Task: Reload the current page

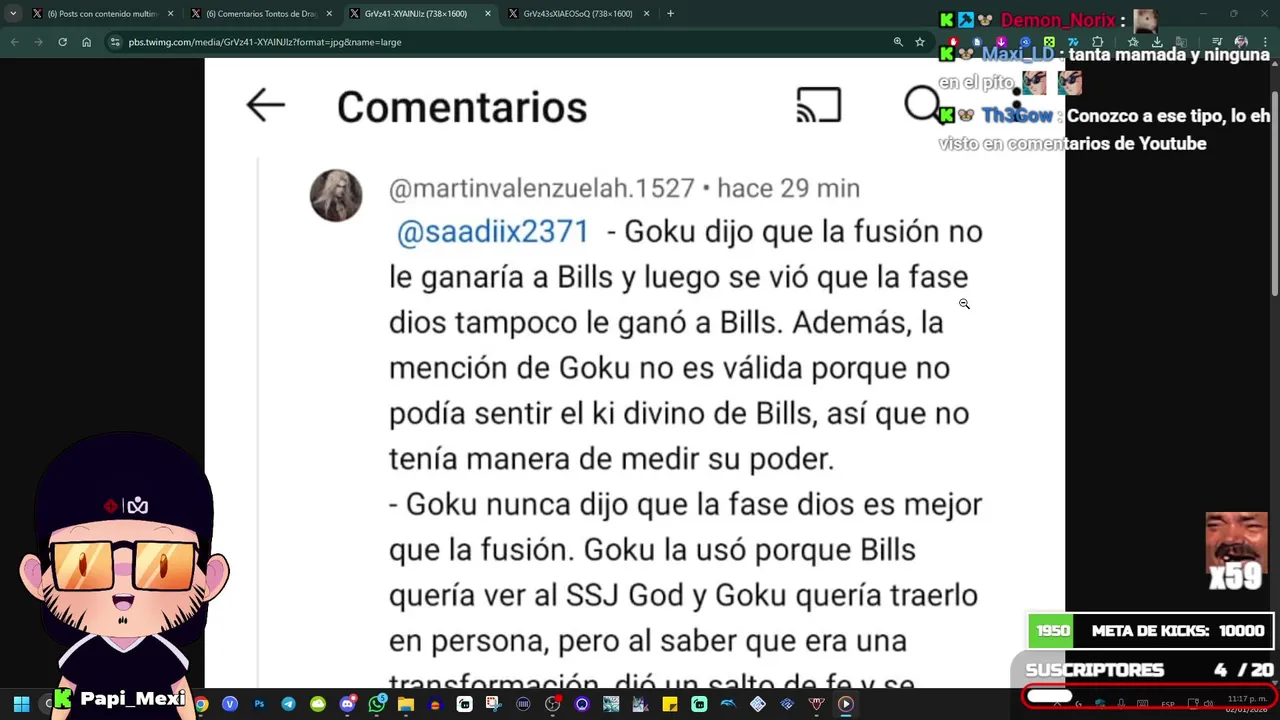Action: (x=62, y=42)
